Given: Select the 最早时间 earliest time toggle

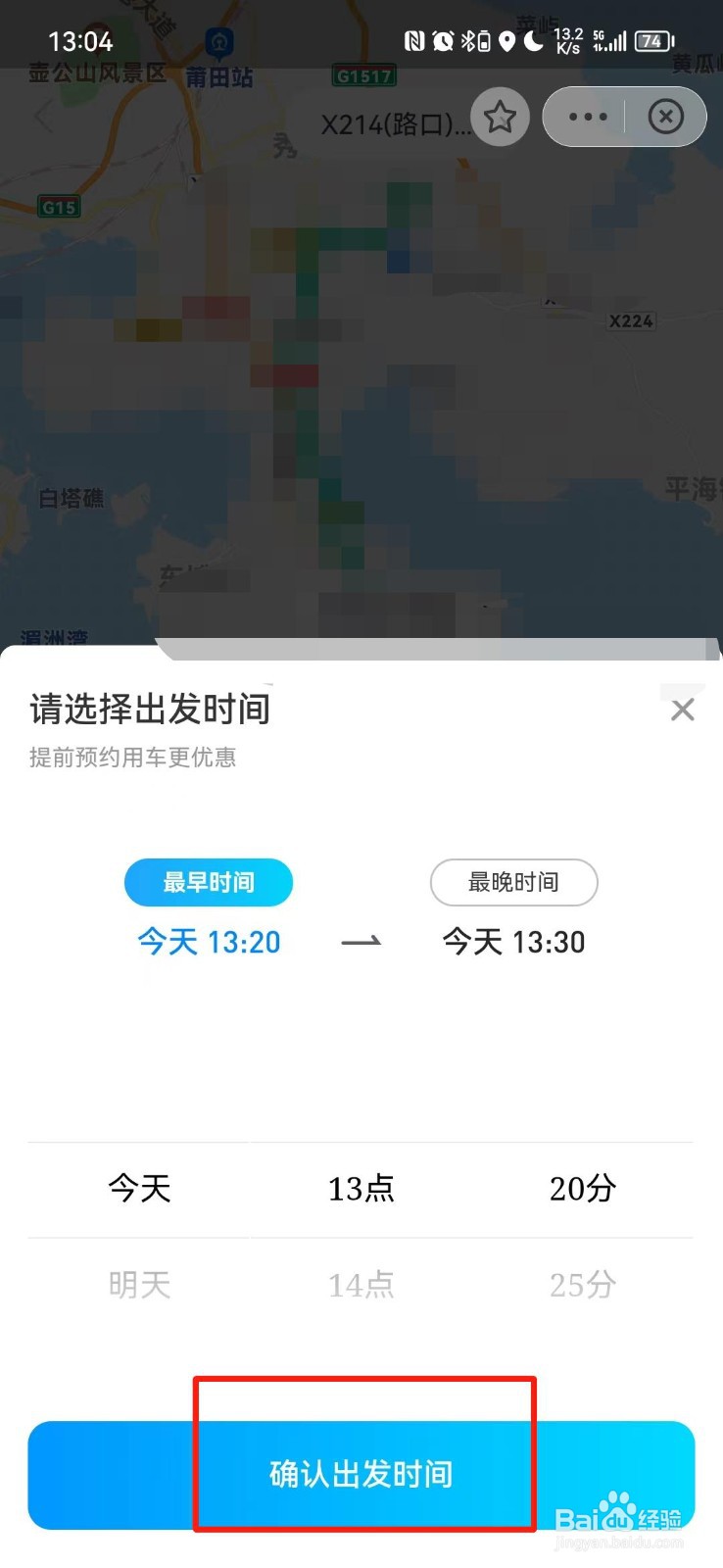Looking at the screenshot, I should [x=209, y=882].
